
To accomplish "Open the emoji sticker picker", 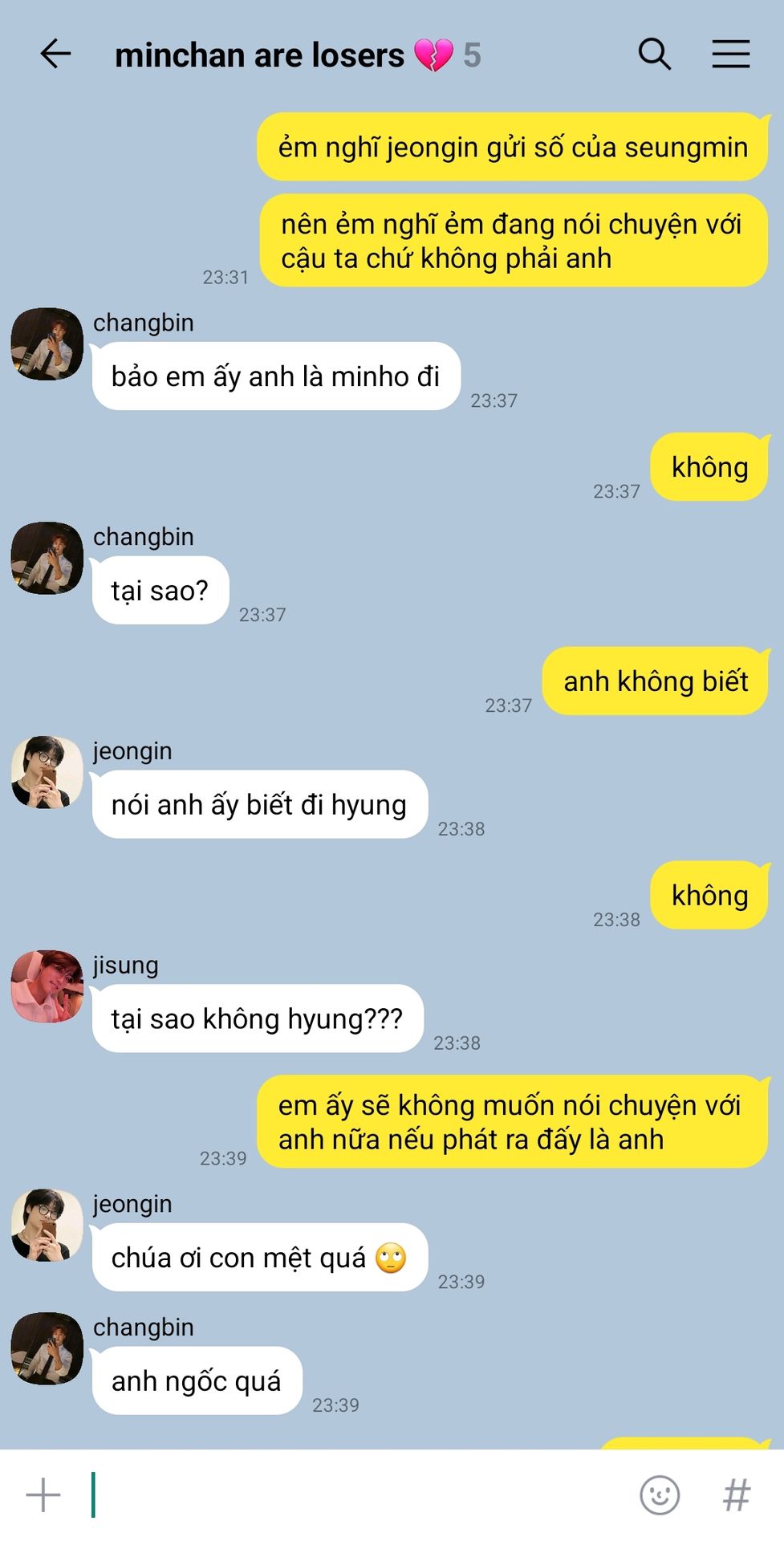I will tap(660, 1495).
